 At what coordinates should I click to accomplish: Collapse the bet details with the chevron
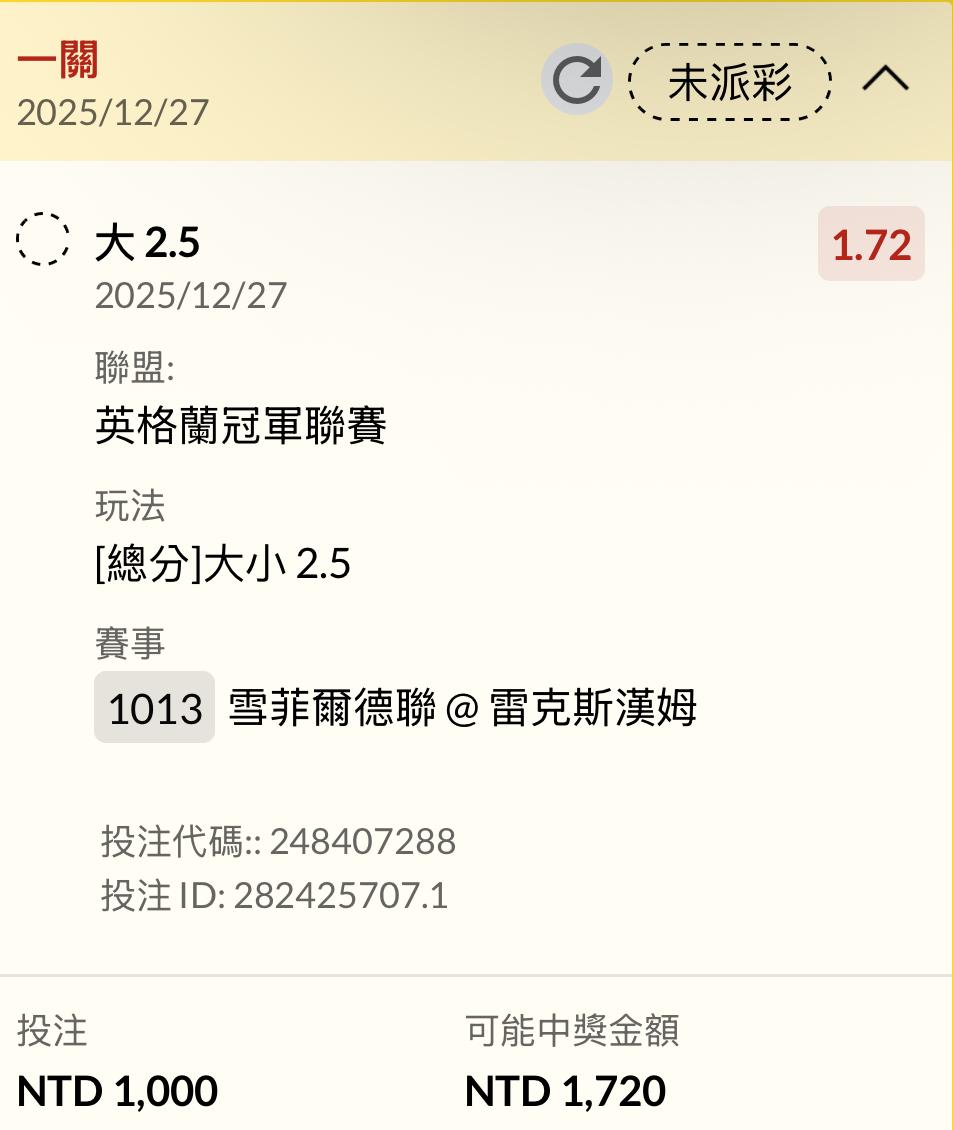[885, 79]
